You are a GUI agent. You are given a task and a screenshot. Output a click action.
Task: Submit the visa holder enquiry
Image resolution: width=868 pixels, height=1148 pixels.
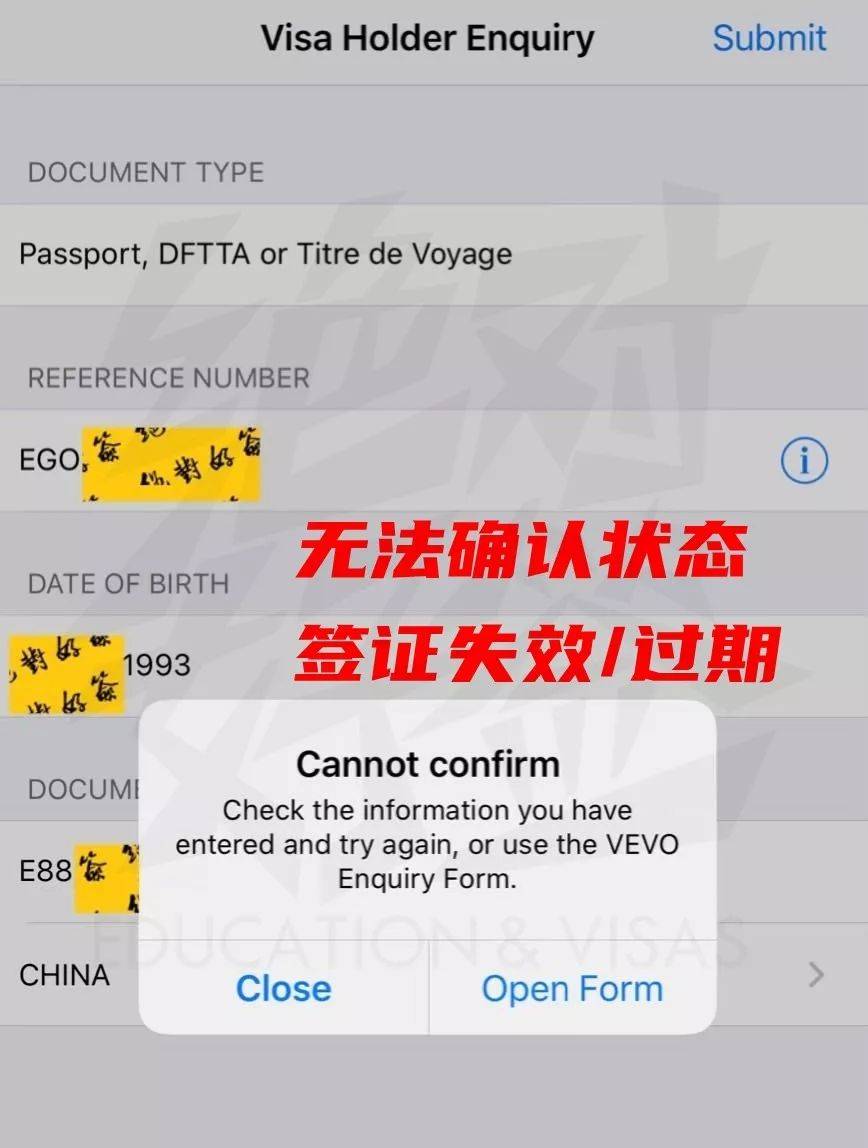click(x=769, y=38)
